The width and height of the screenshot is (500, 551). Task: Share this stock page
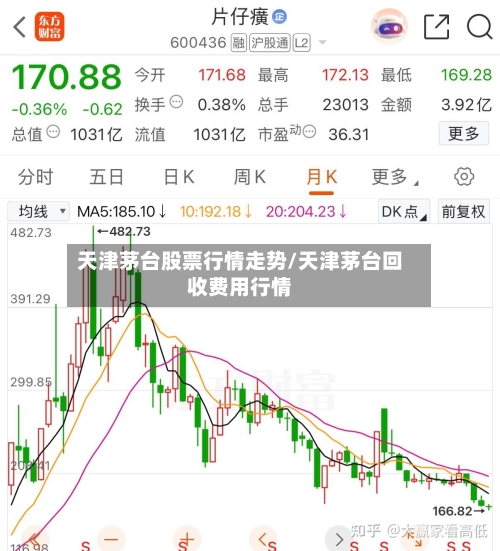click(x=436, y=27)
